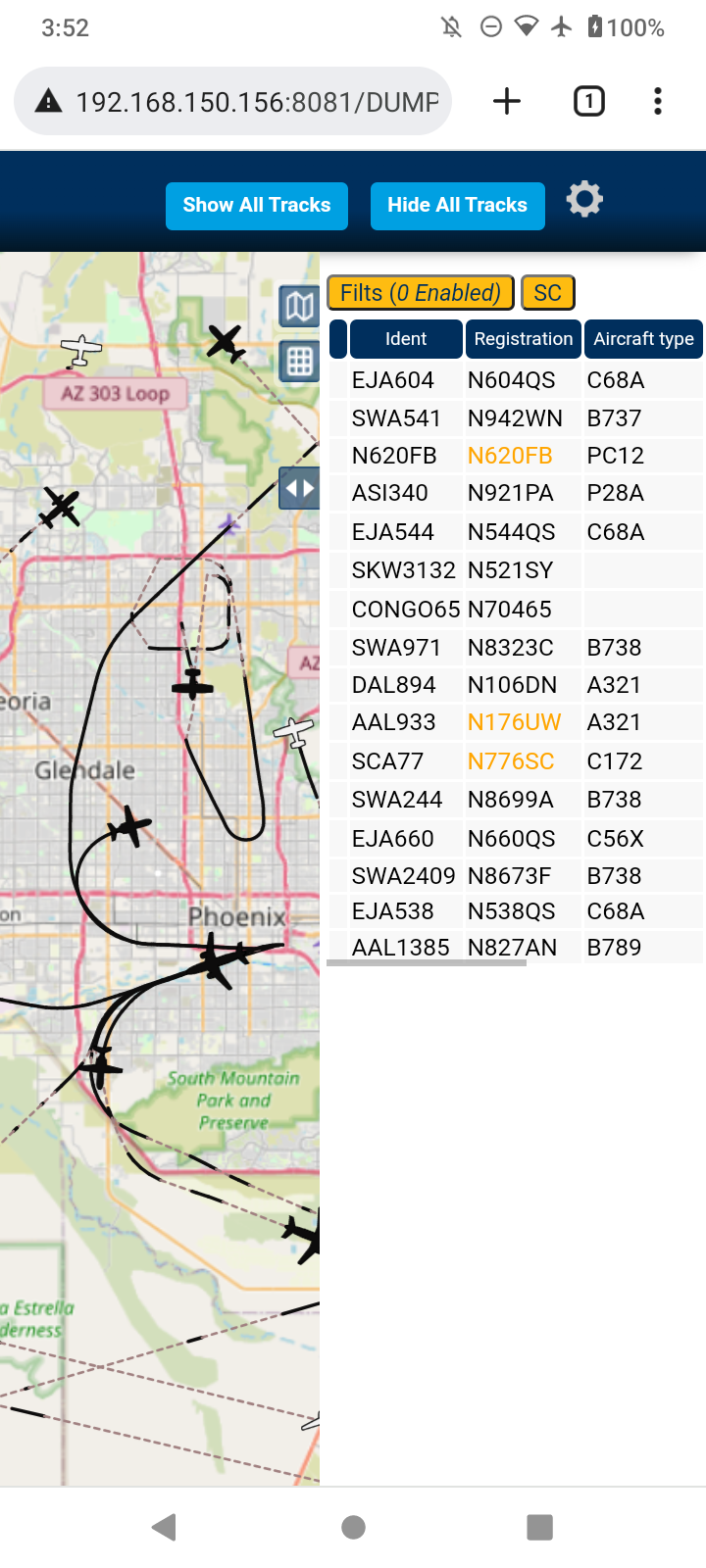Sort by the Registration column header
Screen dimensions: 706x1568
click(x=524, y=339)
